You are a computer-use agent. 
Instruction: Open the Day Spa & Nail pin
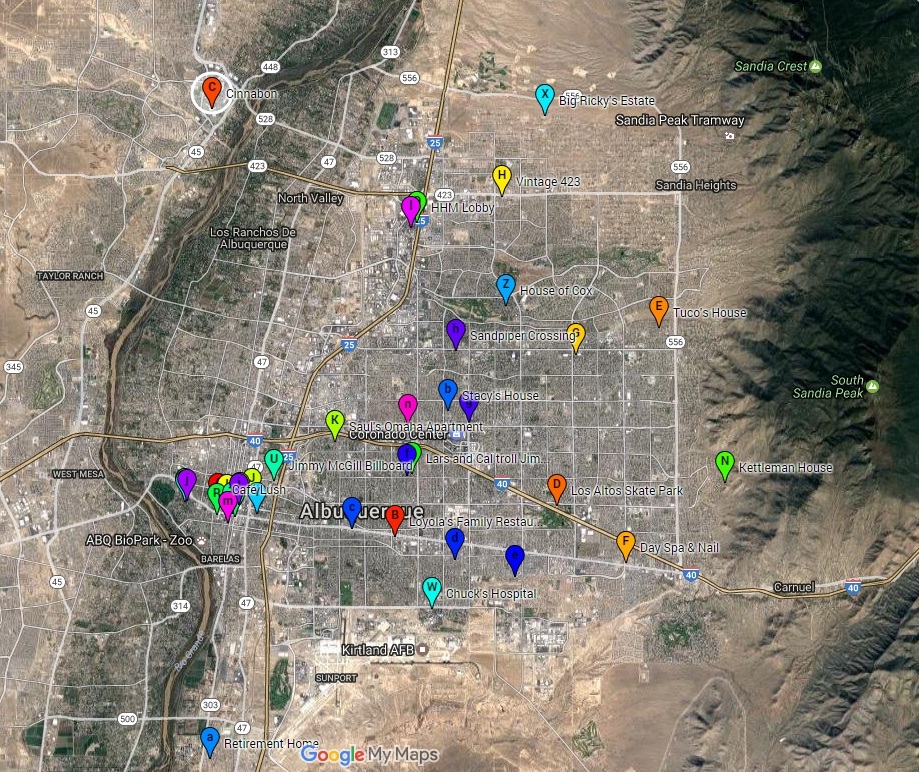[x=626, y=543]
